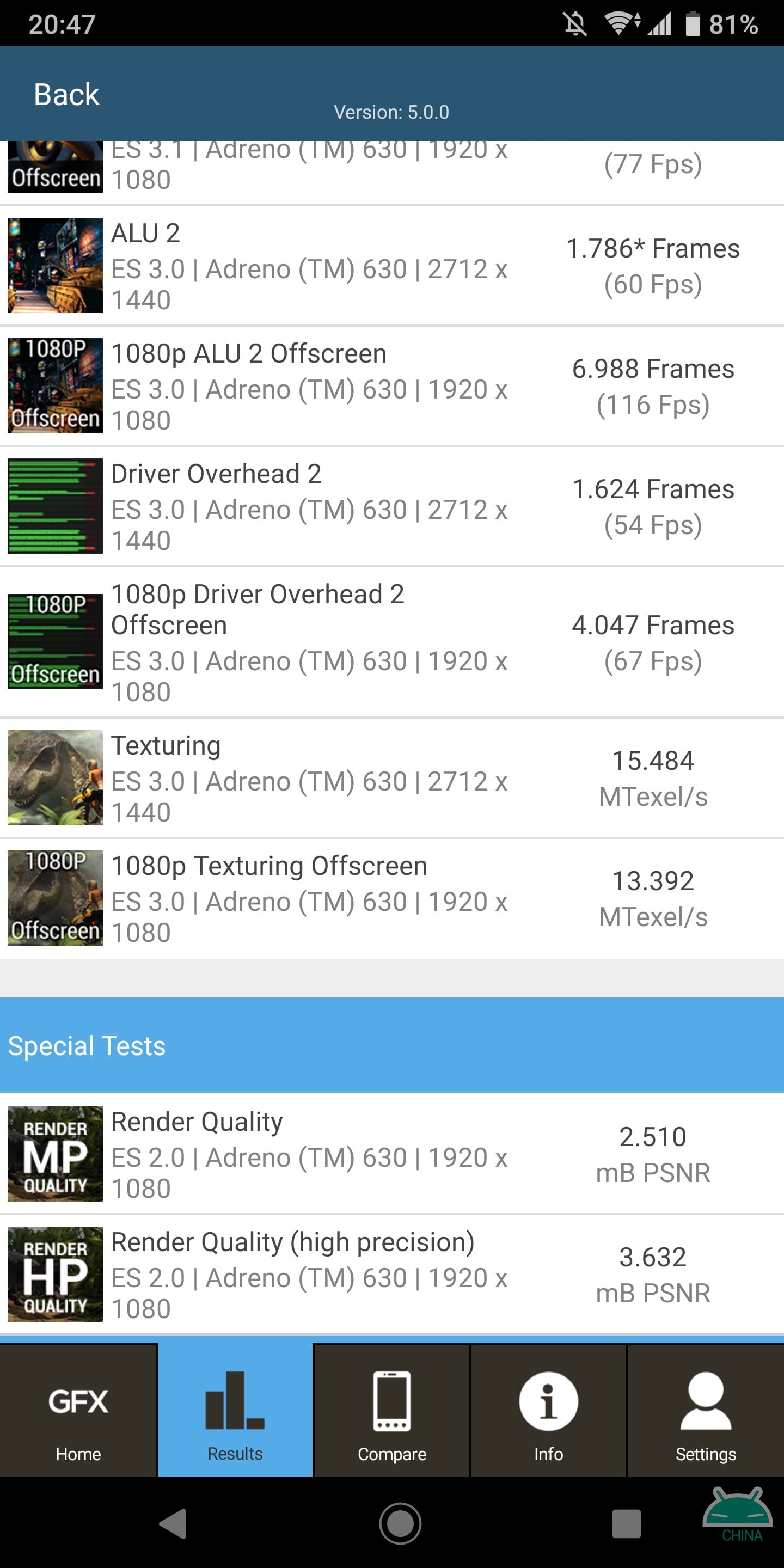Tap the system home button
Viewport: 784px width, 1568px height.
(400, 1523)
